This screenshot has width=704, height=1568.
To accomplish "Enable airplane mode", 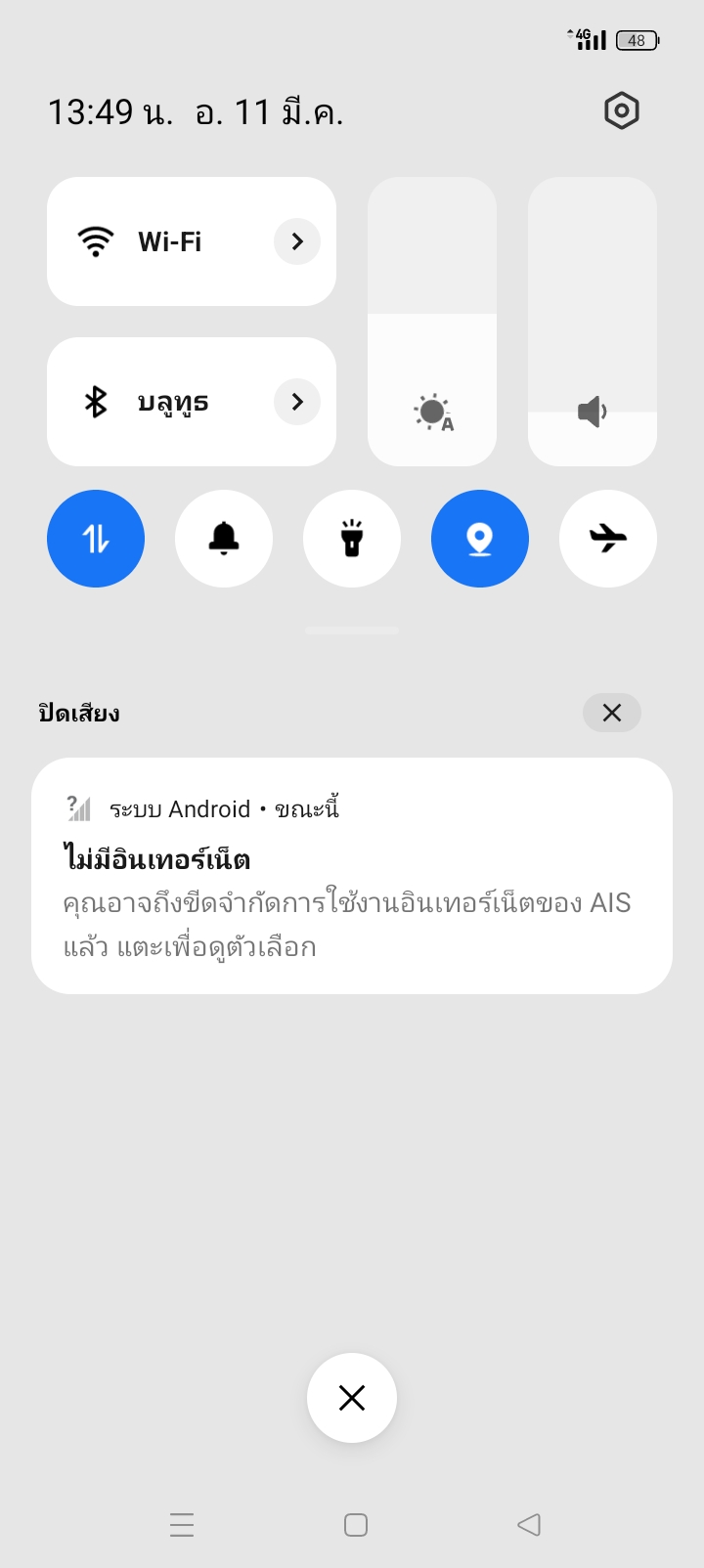I will [x=608, y=539].
